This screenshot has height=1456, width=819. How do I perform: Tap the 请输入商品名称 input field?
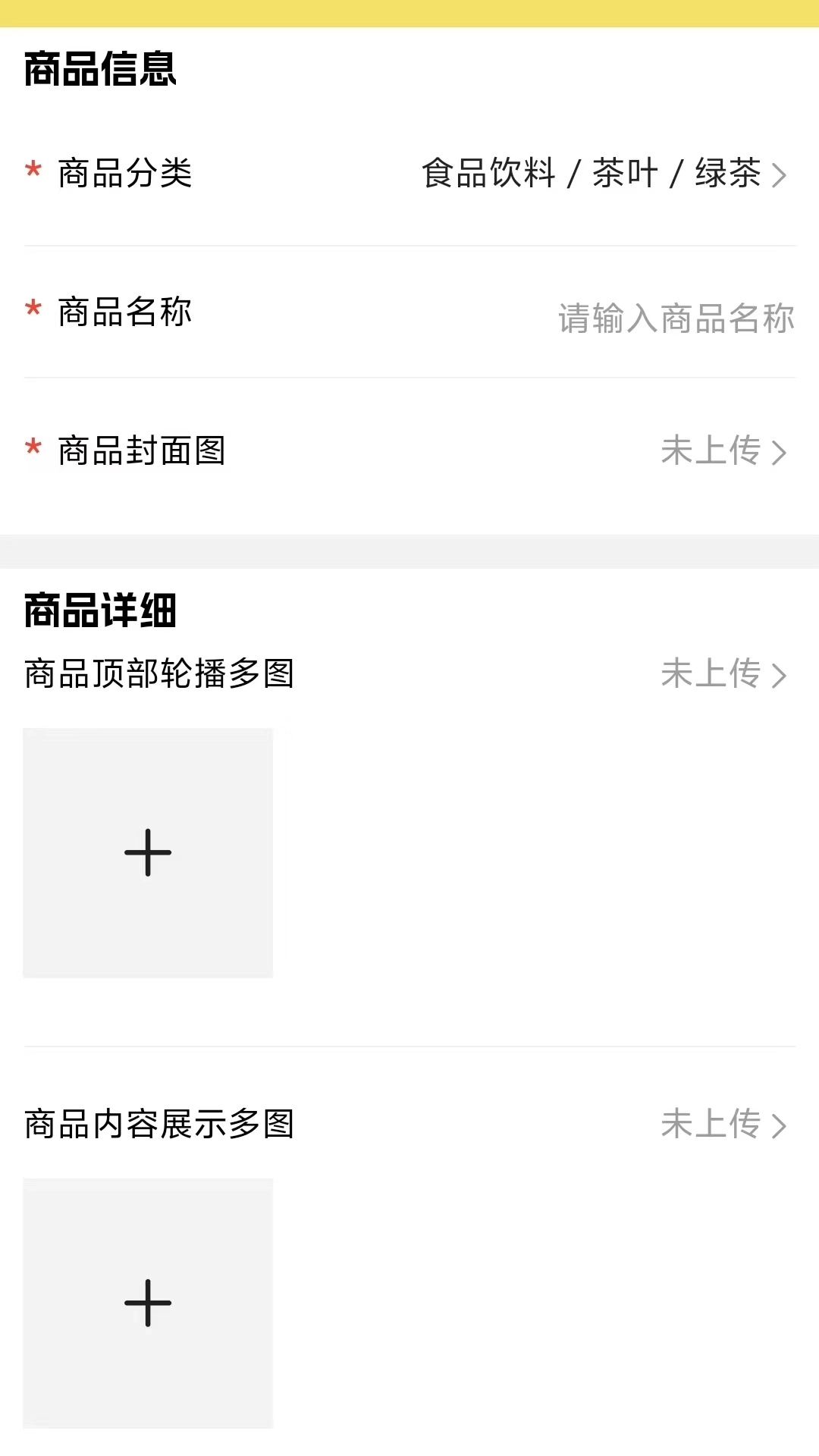tap(675, 320)
